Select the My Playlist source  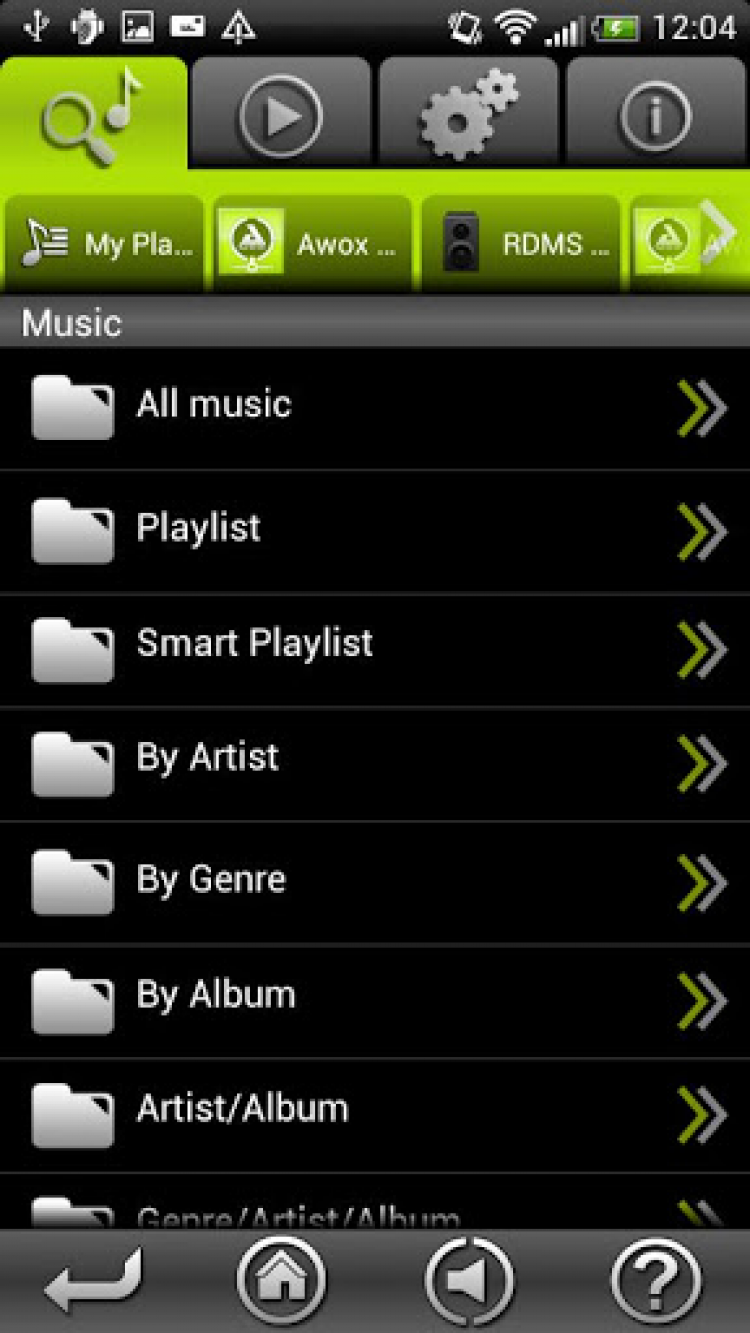tap(106, 244)
